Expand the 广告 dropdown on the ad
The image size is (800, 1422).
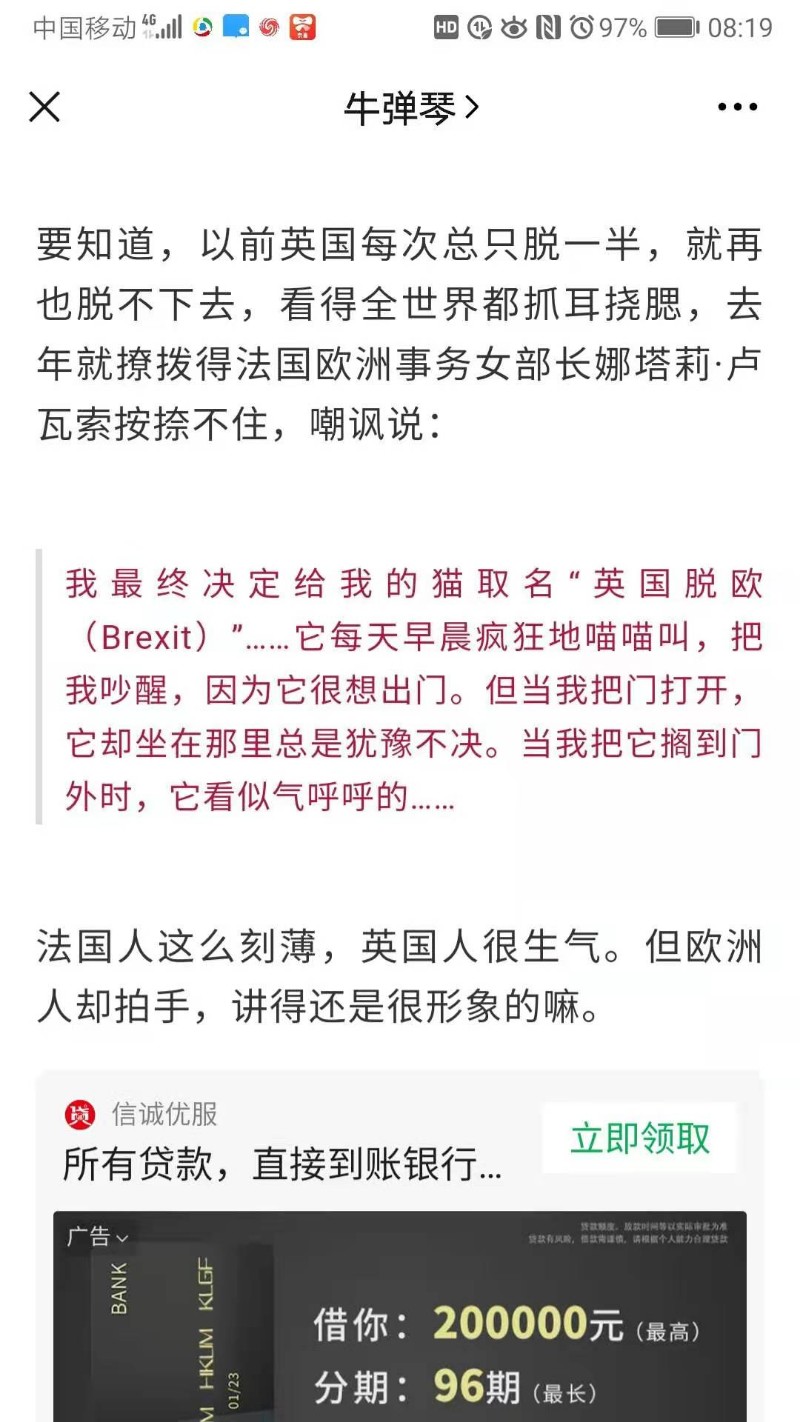[97, 1237]
